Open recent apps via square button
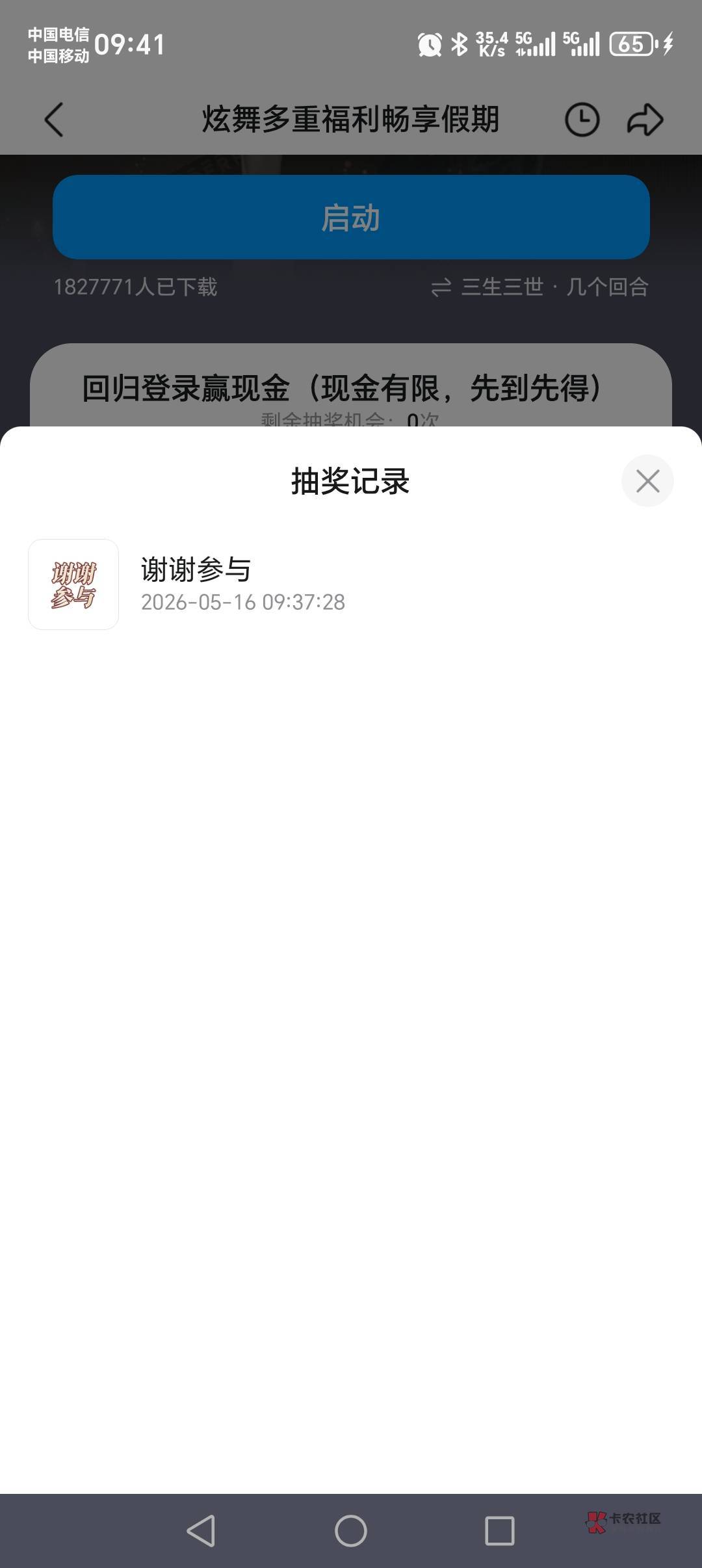Screen dimensions: 702x1568 click(x=500, y=1530)
